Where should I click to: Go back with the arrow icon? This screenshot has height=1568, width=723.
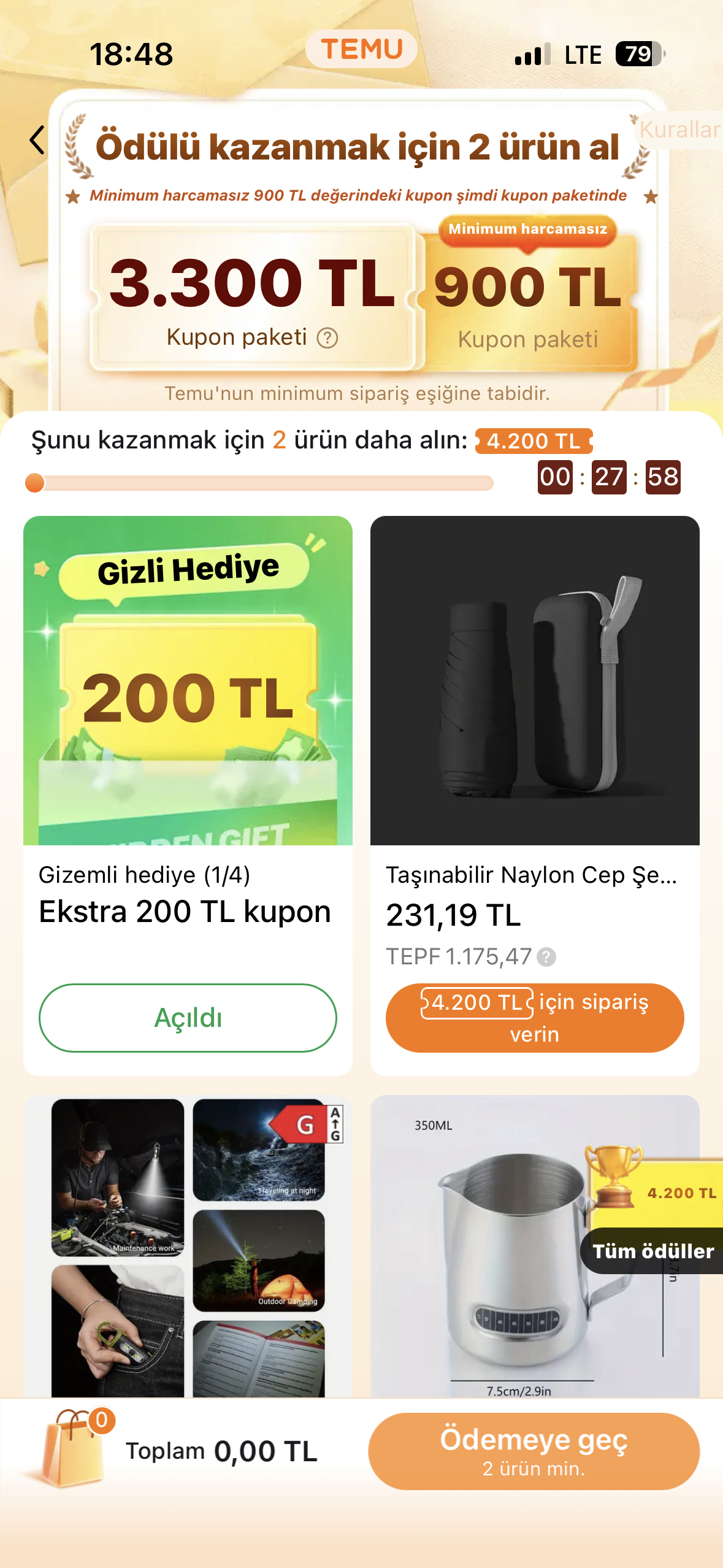point(37,140)
